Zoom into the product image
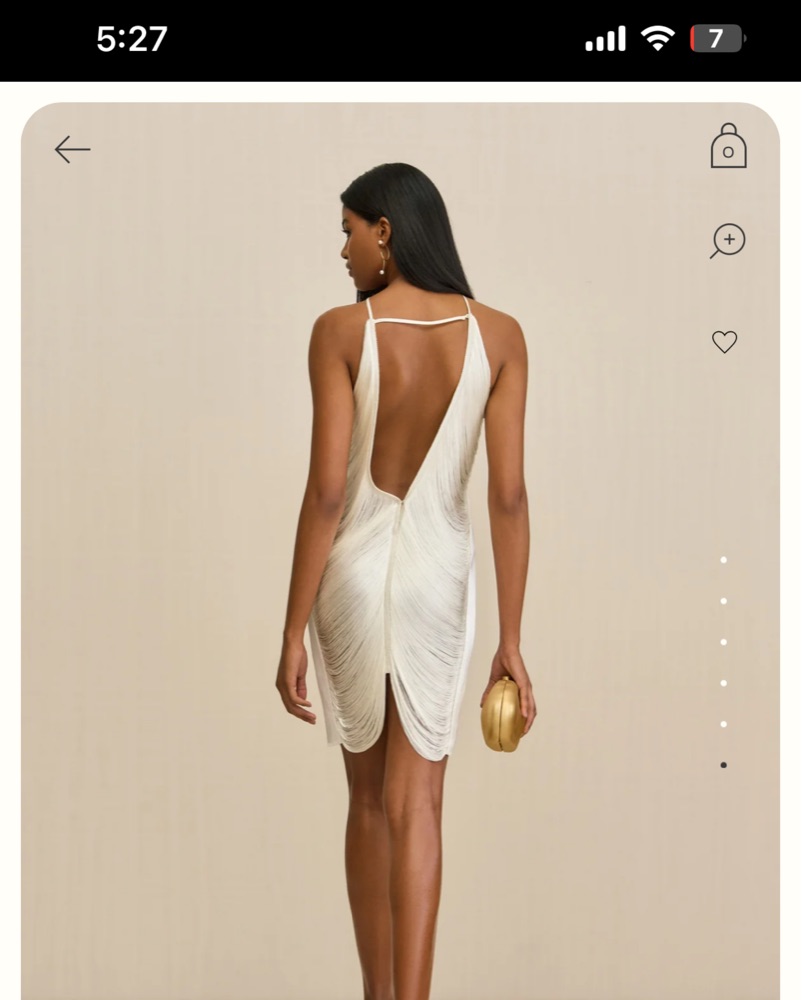802x1000 pixels. pyautogui.click(x=728, y=241)
